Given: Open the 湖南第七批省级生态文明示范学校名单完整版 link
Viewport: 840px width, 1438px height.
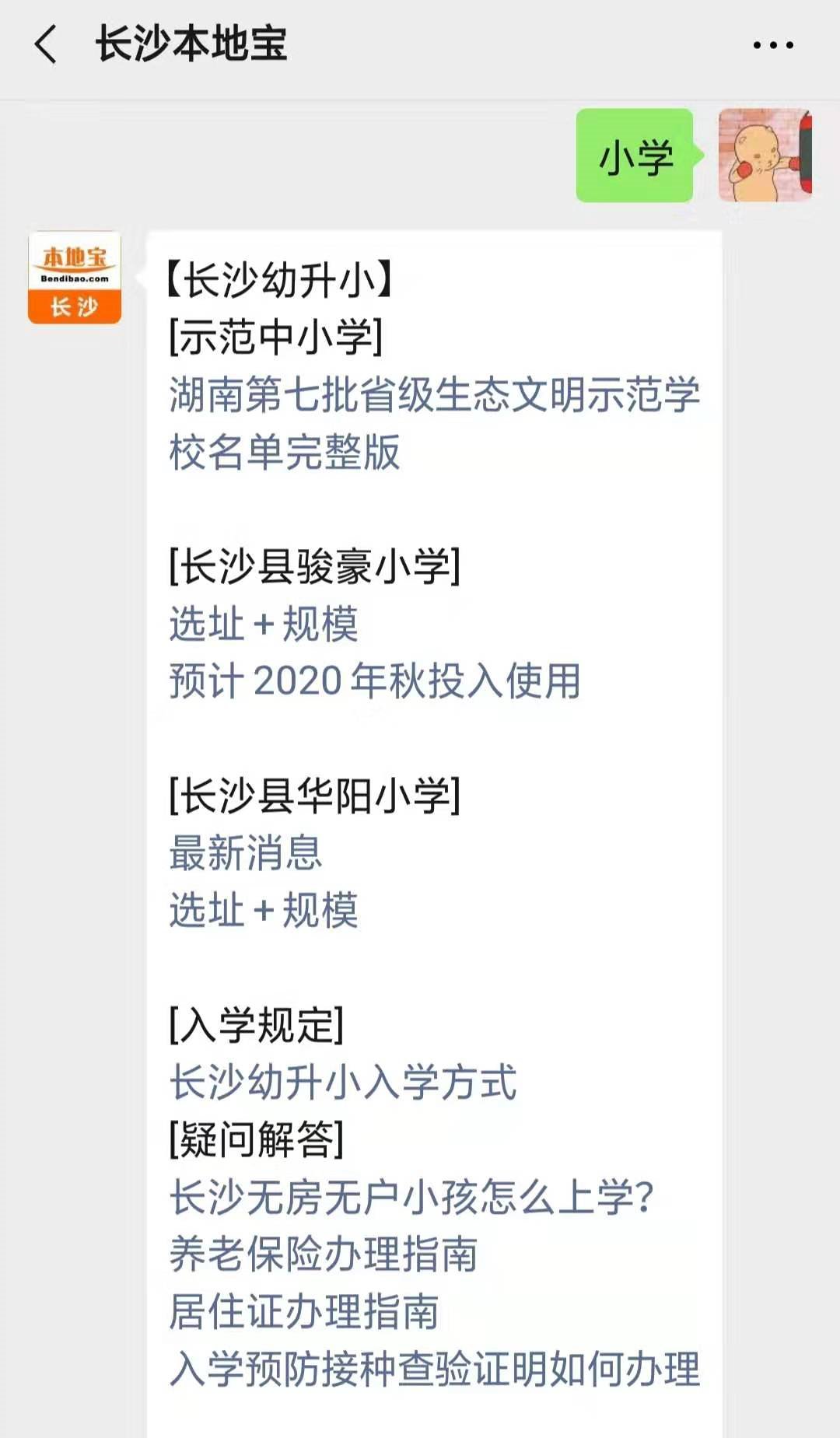Looking at the screenshot, I should point(433,423).
